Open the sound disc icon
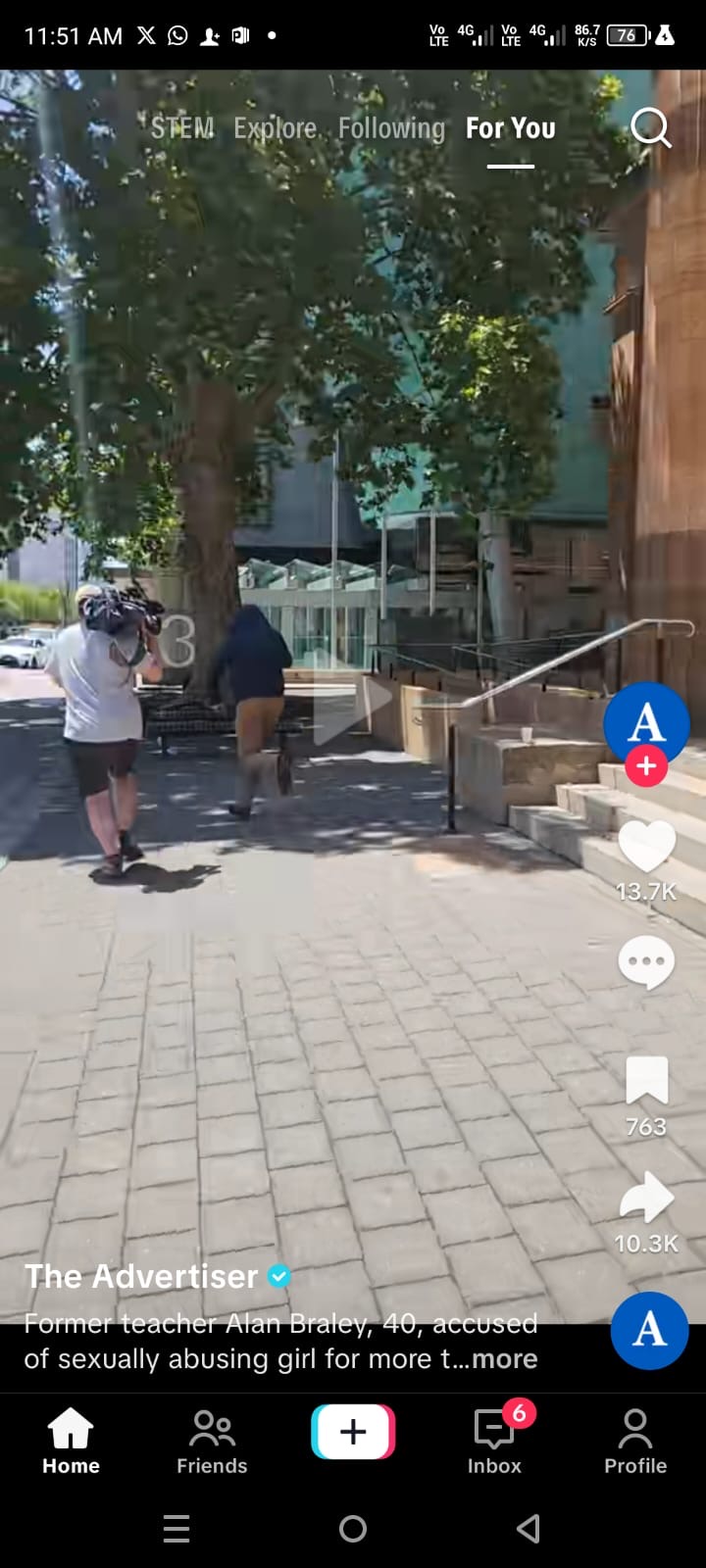This screenshot has height=1568, width=706. (649, 1330)
